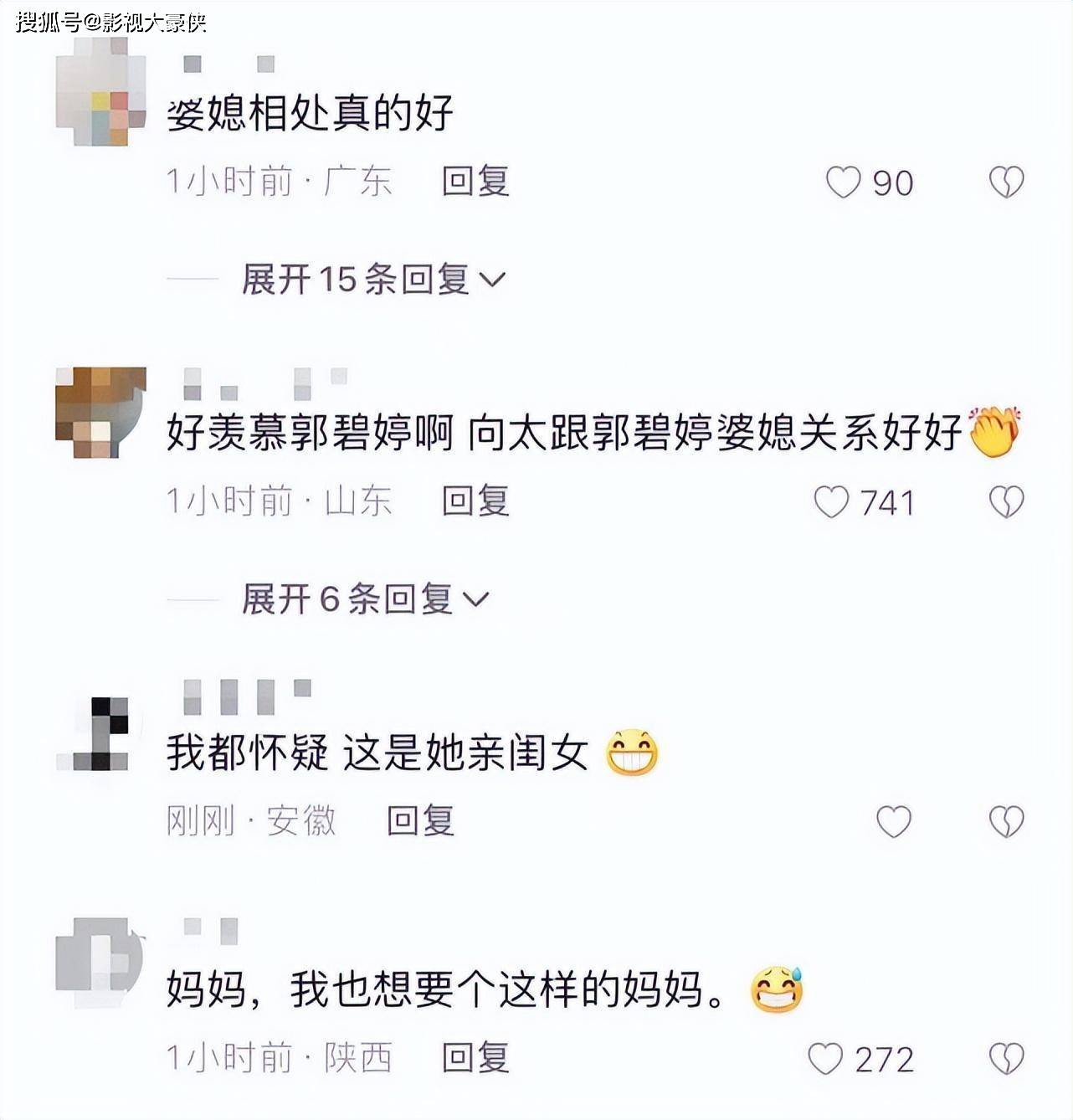The width and height of the screenshot is (1073, 1120).
Task: Open avatar of the 山东 commenter
Action: point(100,412)
